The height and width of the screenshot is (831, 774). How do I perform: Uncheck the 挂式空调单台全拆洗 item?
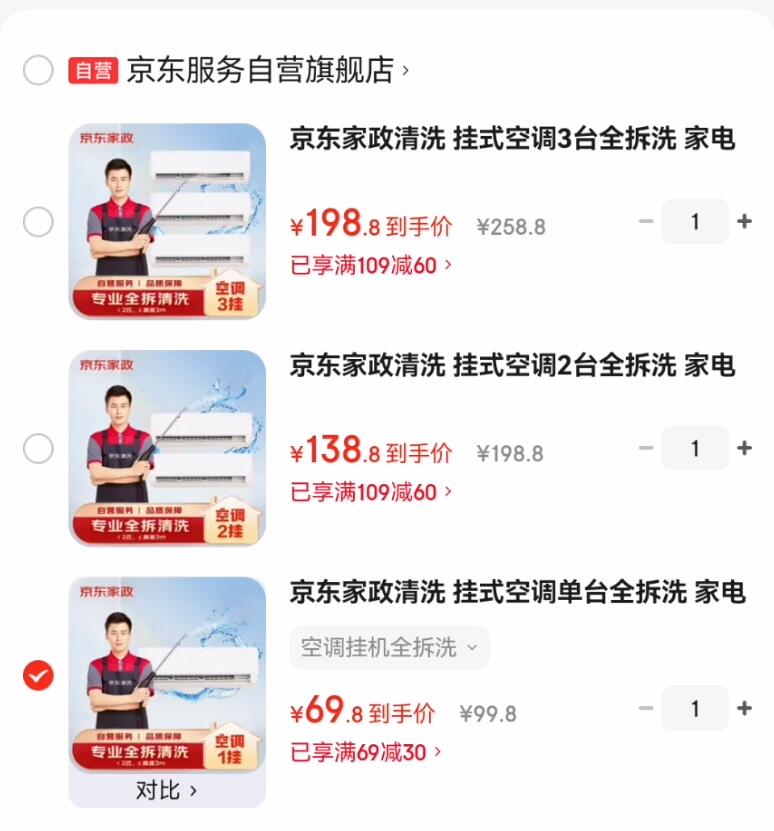tap(38, 676)
